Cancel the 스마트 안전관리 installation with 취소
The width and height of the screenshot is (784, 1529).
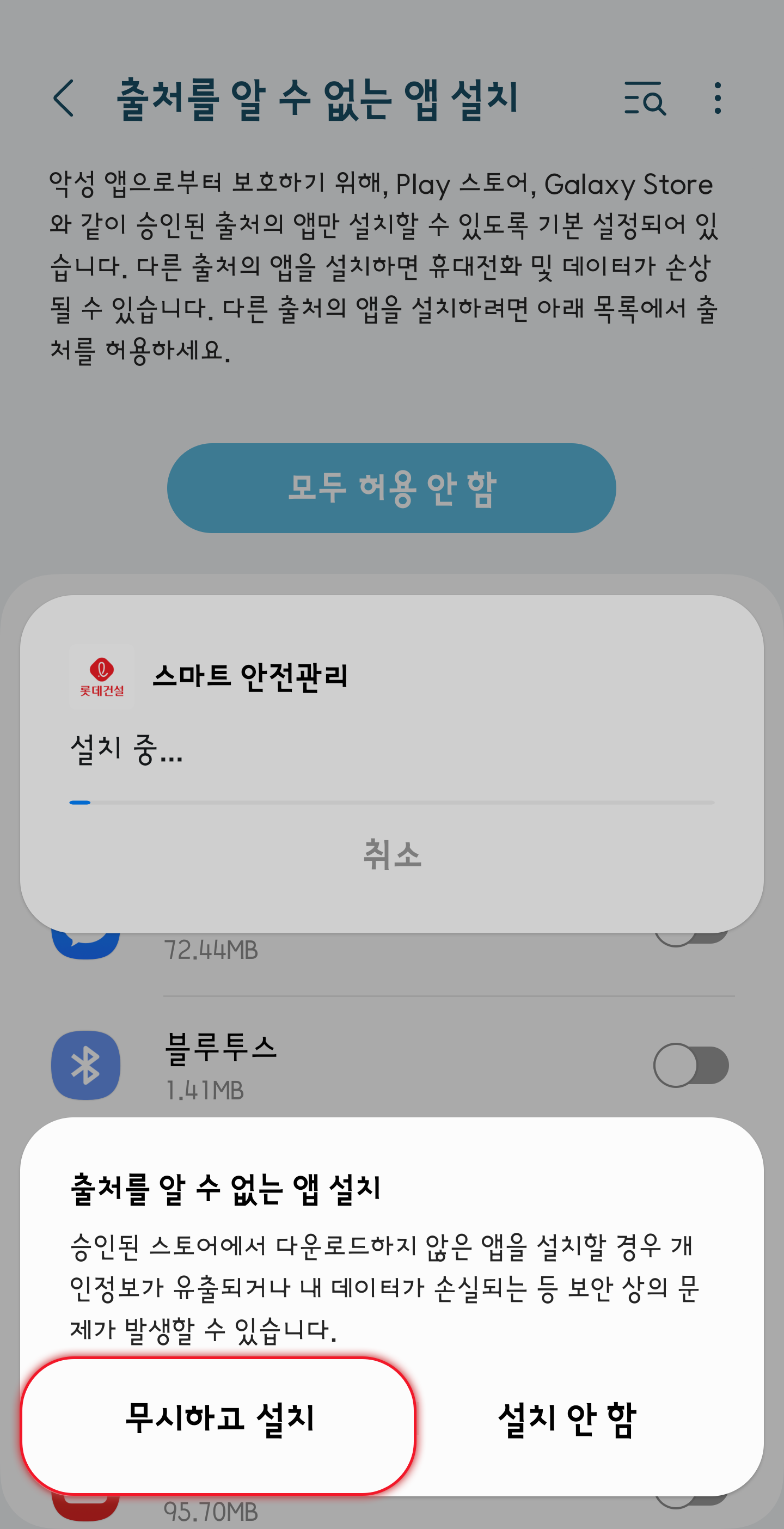(391, 855)
